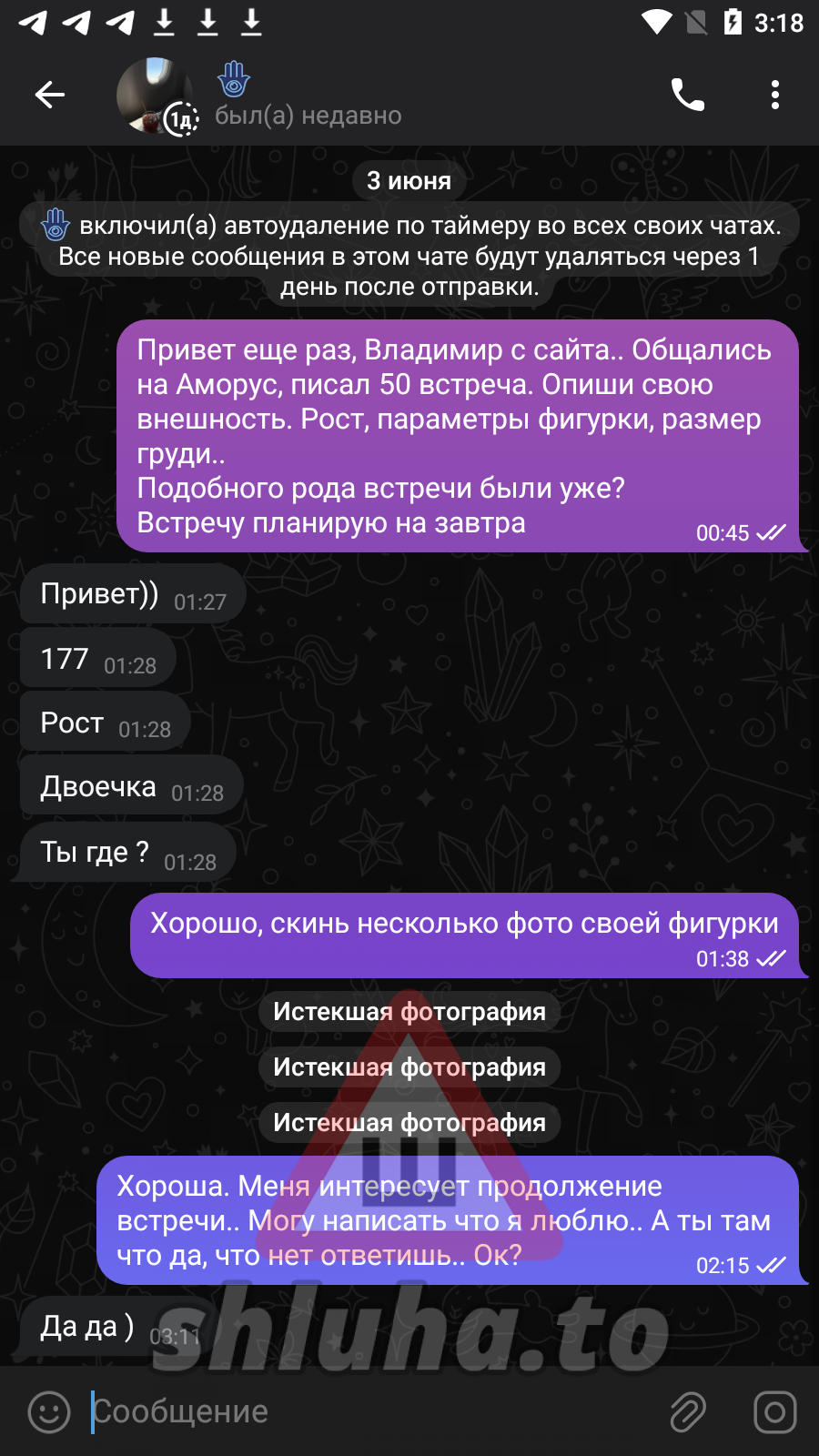Open the three-dot overflow menu

774,95
